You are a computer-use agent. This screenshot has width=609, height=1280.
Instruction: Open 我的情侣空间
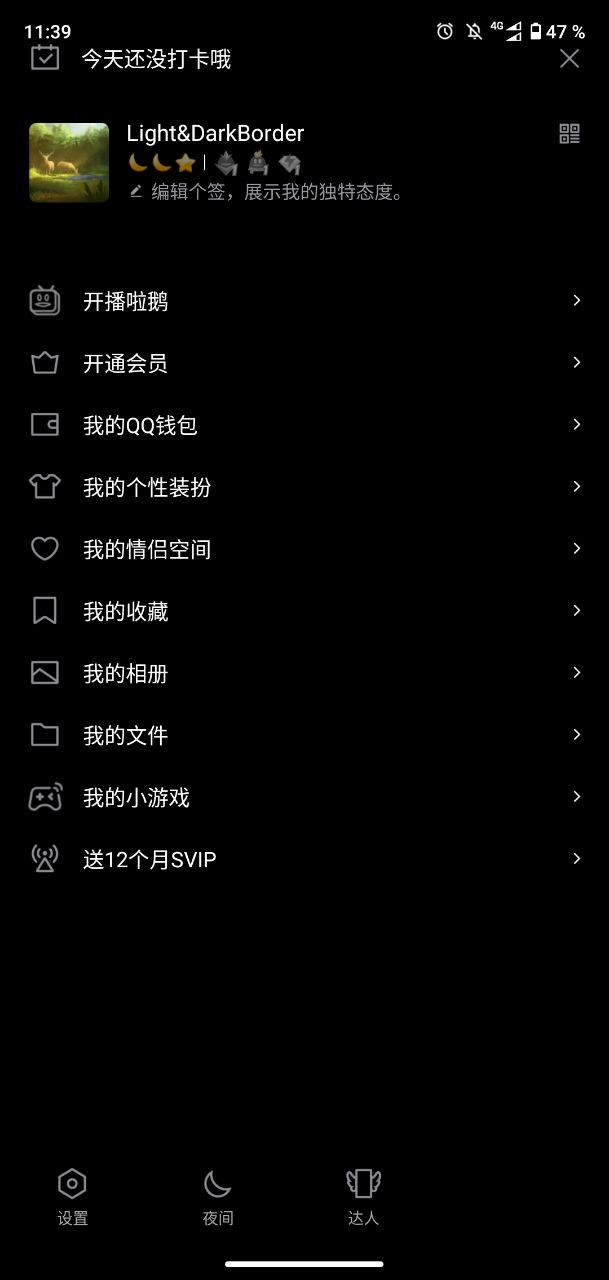click(x=304, y=549)
